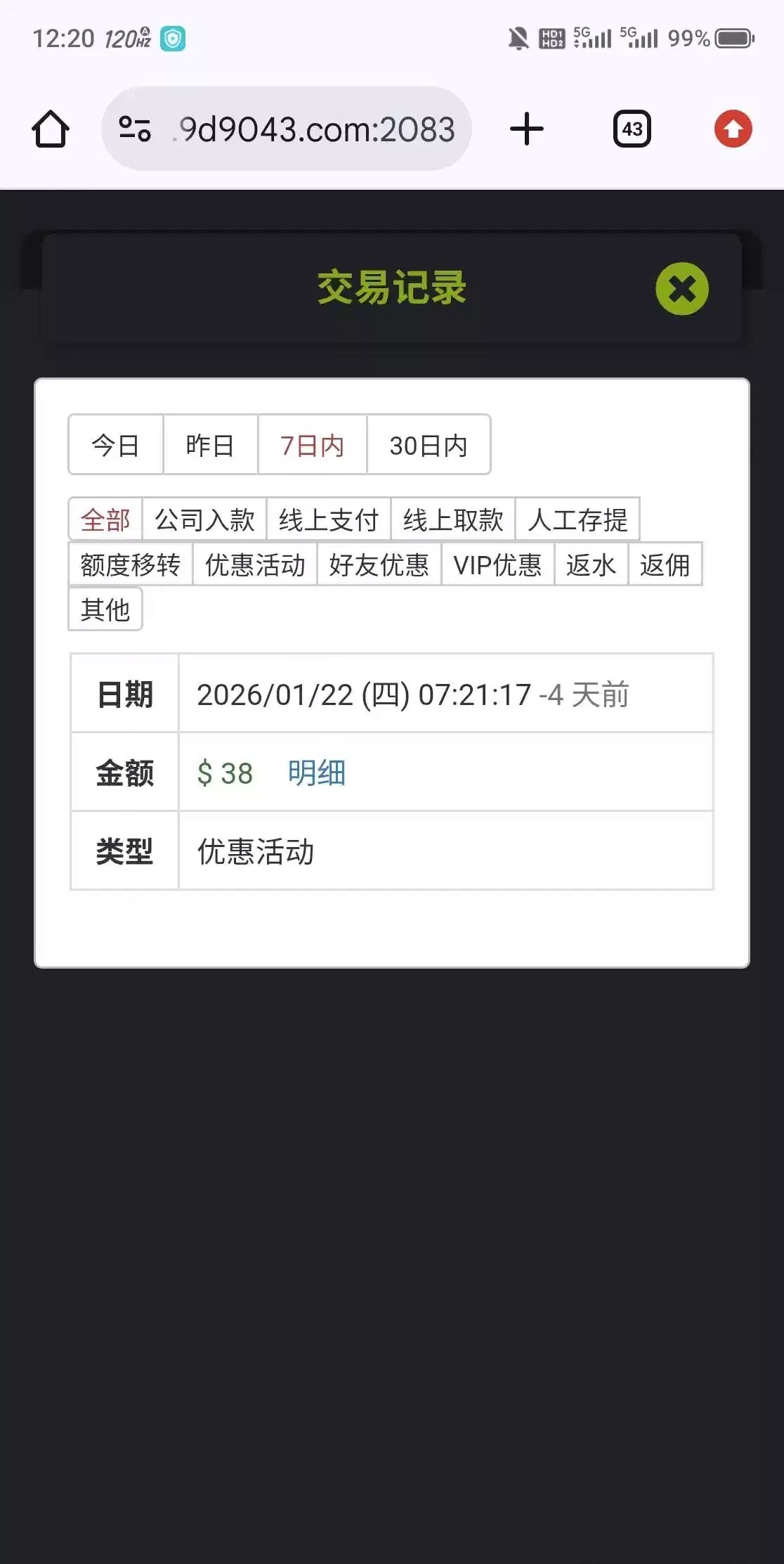Filter by 其他 type
This screenshot has width=784, height=1564.
pos(105,609)
